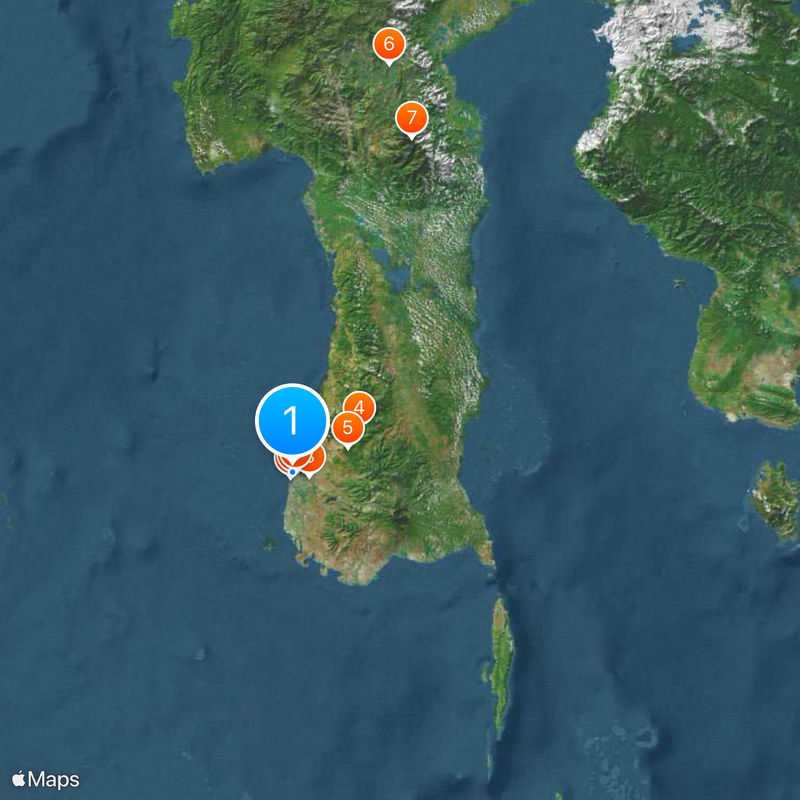This screenshot has width=800, height=800.
Task: Open the orange map pin numbered 7
Action: [410, 117]
